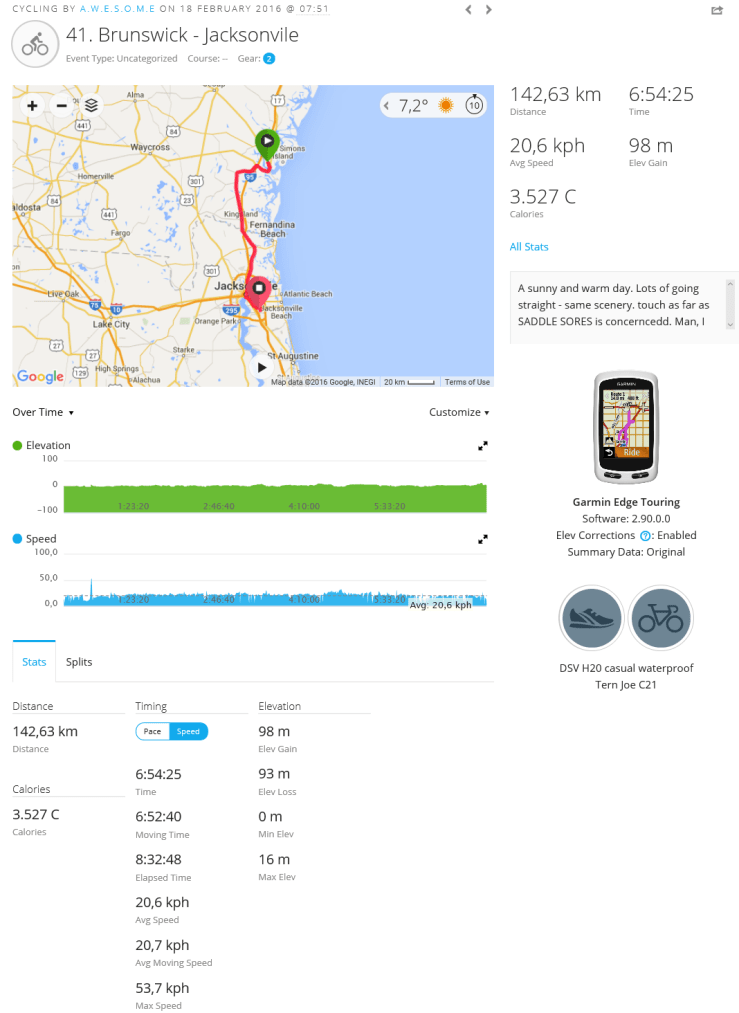The width and height of the screenshot is (739, 1013).
Task: Go to the previous activity arrow
Action: point(469,10)
